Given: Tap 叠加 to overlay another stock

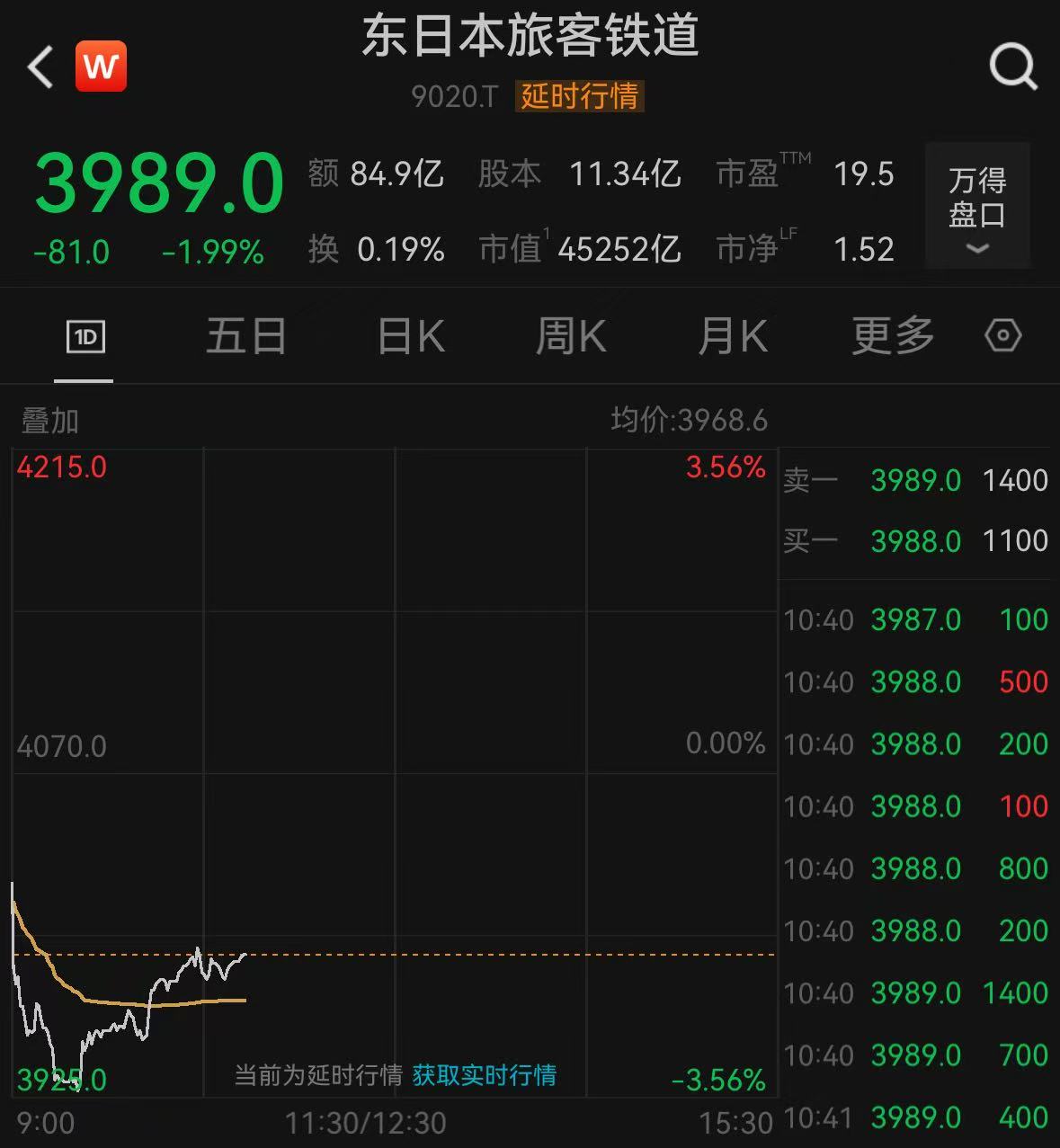Looking at the screenshot, I should 50,420.
